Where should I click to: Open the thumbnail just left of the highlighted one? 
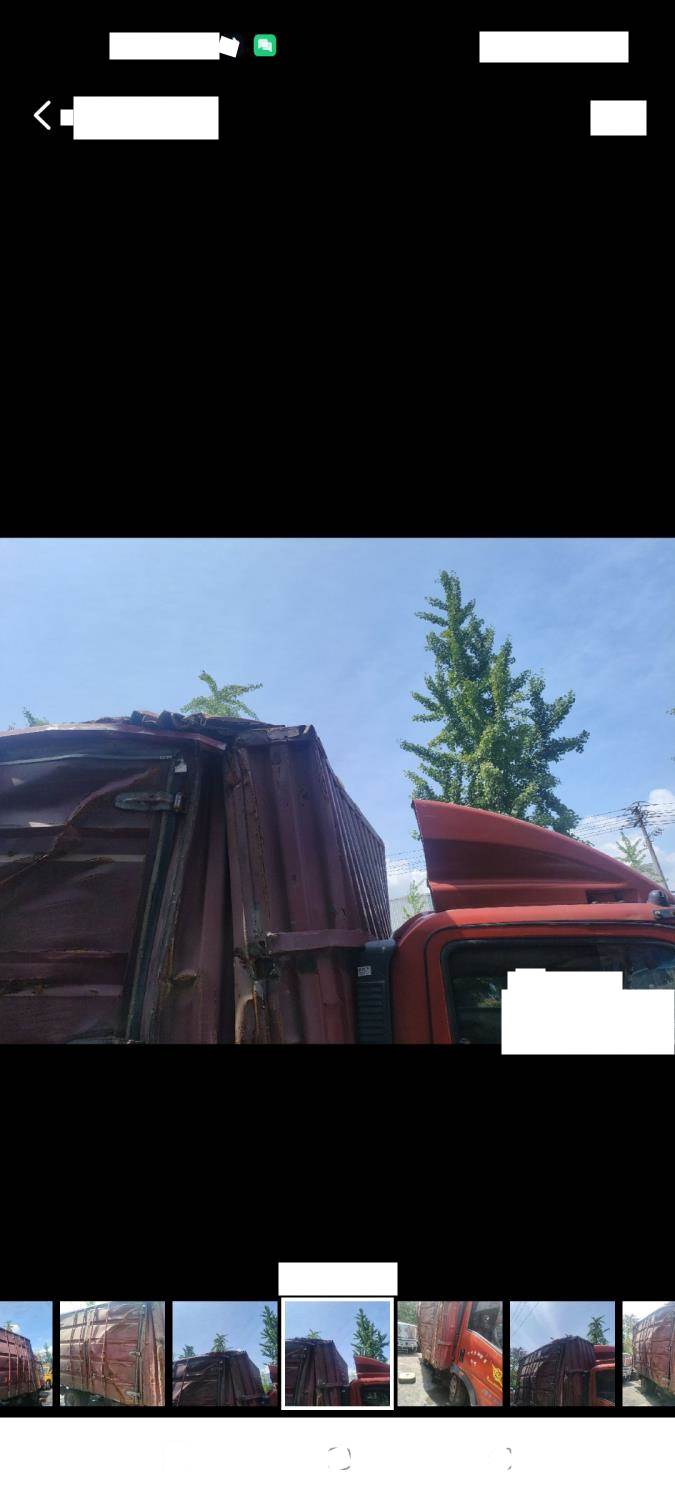(225, 1353)
